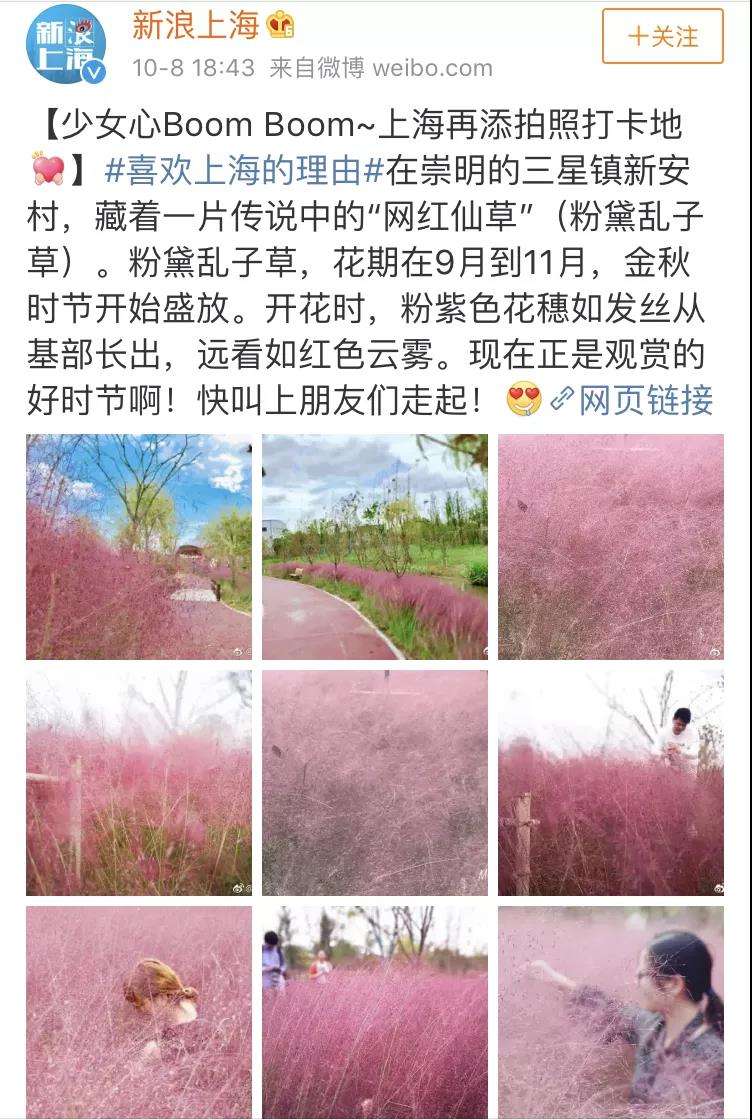This screenshot has width=752, height=1120.
Task: View photo of woman with glasses reaching out
Action: coord(611,1012)
